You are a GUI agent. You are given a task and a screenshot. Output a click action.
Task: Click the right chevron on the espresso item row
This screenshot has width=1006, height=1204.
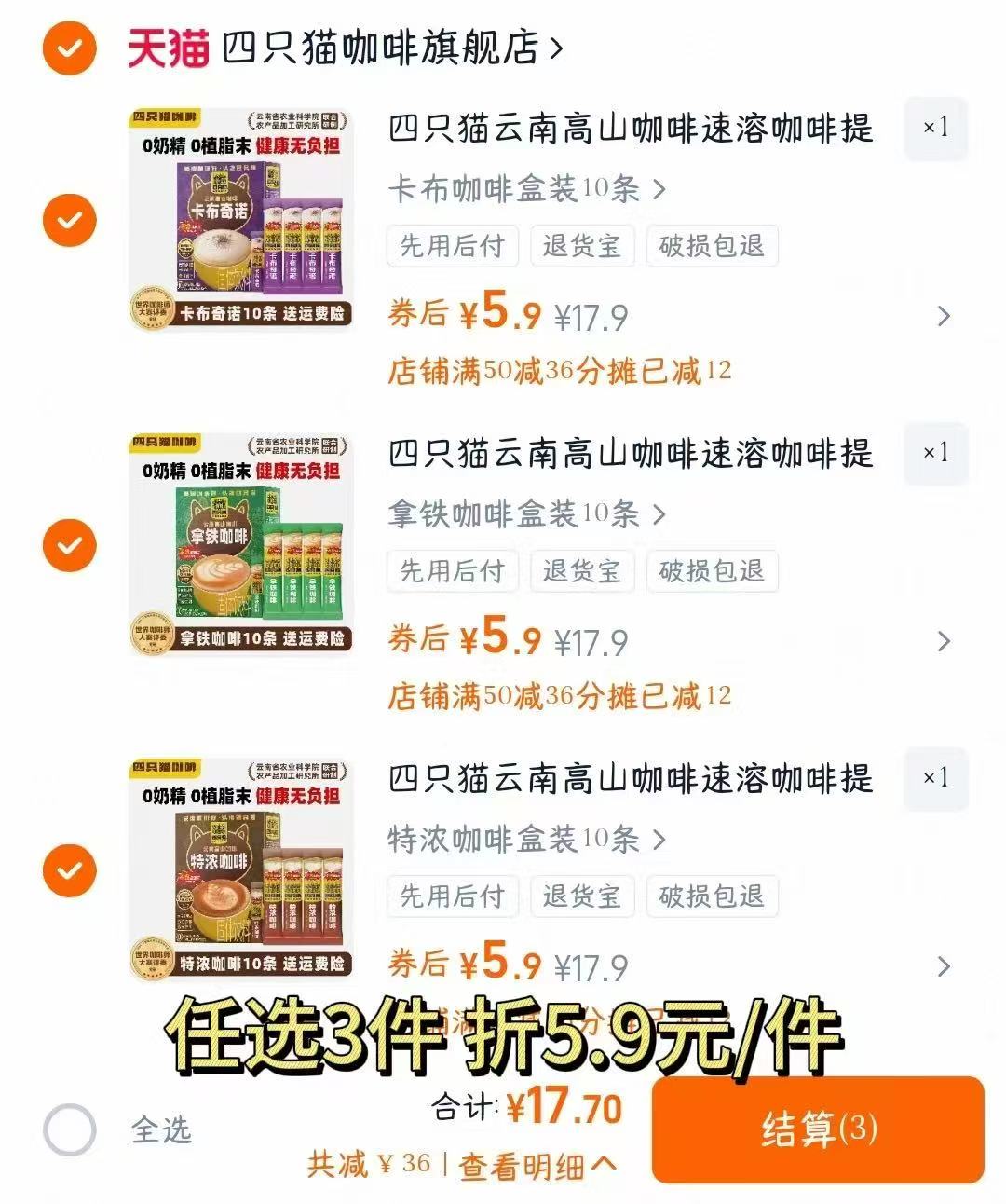[x=945, y=966]
